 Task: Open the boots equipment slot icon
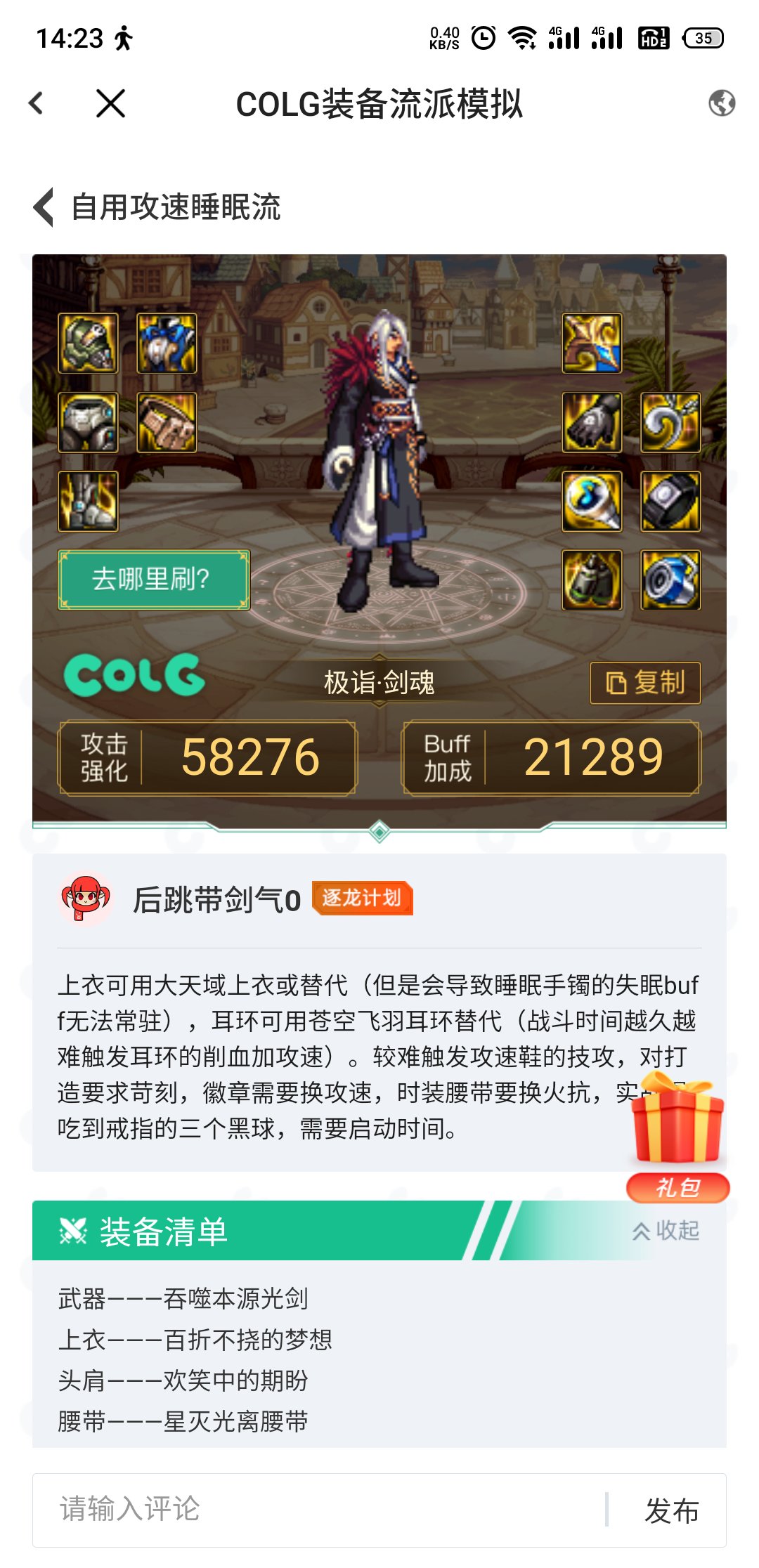point(88,502)
